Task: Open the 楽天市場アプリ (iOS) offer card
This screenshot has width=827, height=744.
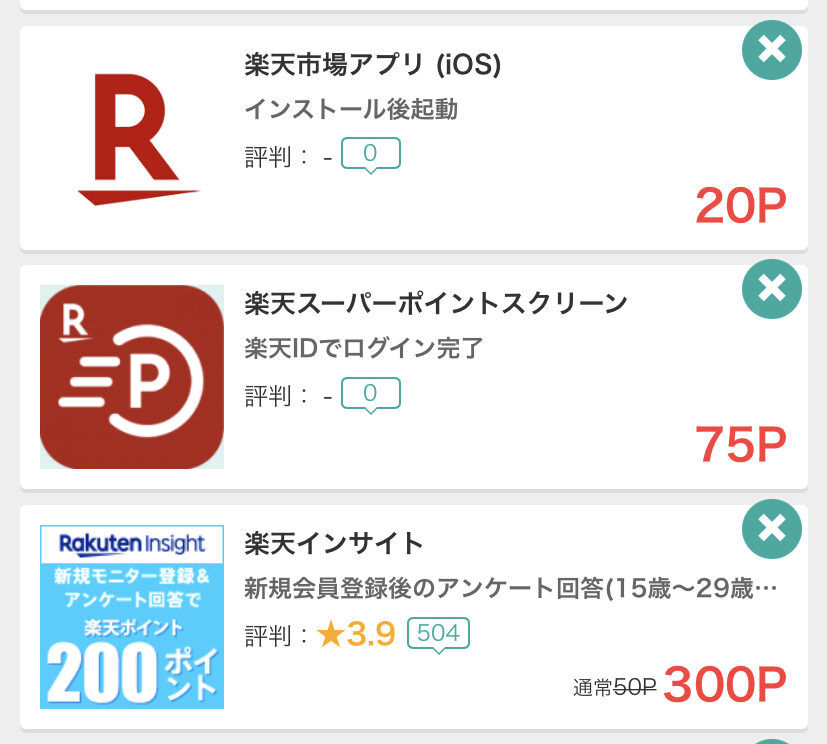Action: 372,66
